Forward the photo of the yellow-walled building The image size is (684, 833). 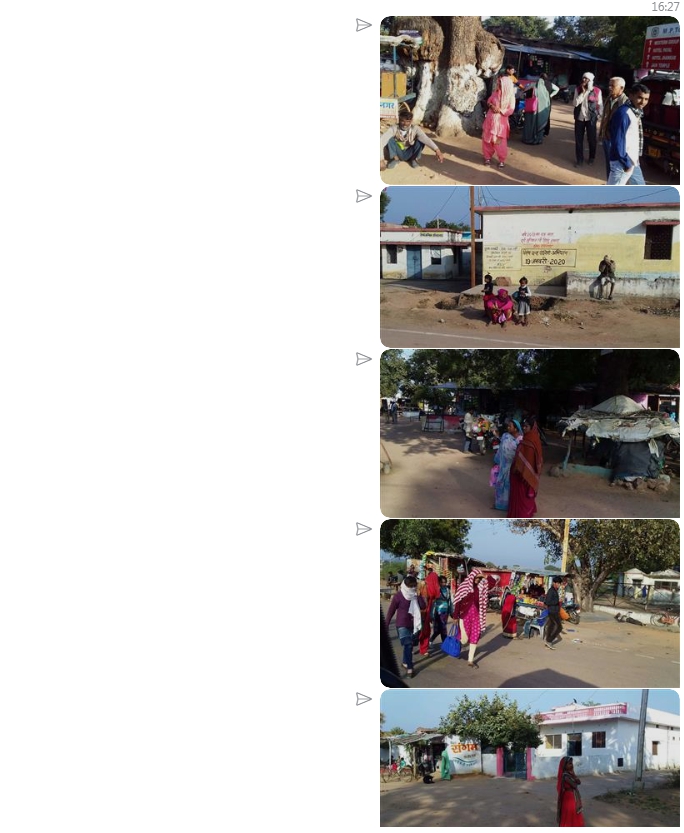pyautogui.click(x=364, y=196)
